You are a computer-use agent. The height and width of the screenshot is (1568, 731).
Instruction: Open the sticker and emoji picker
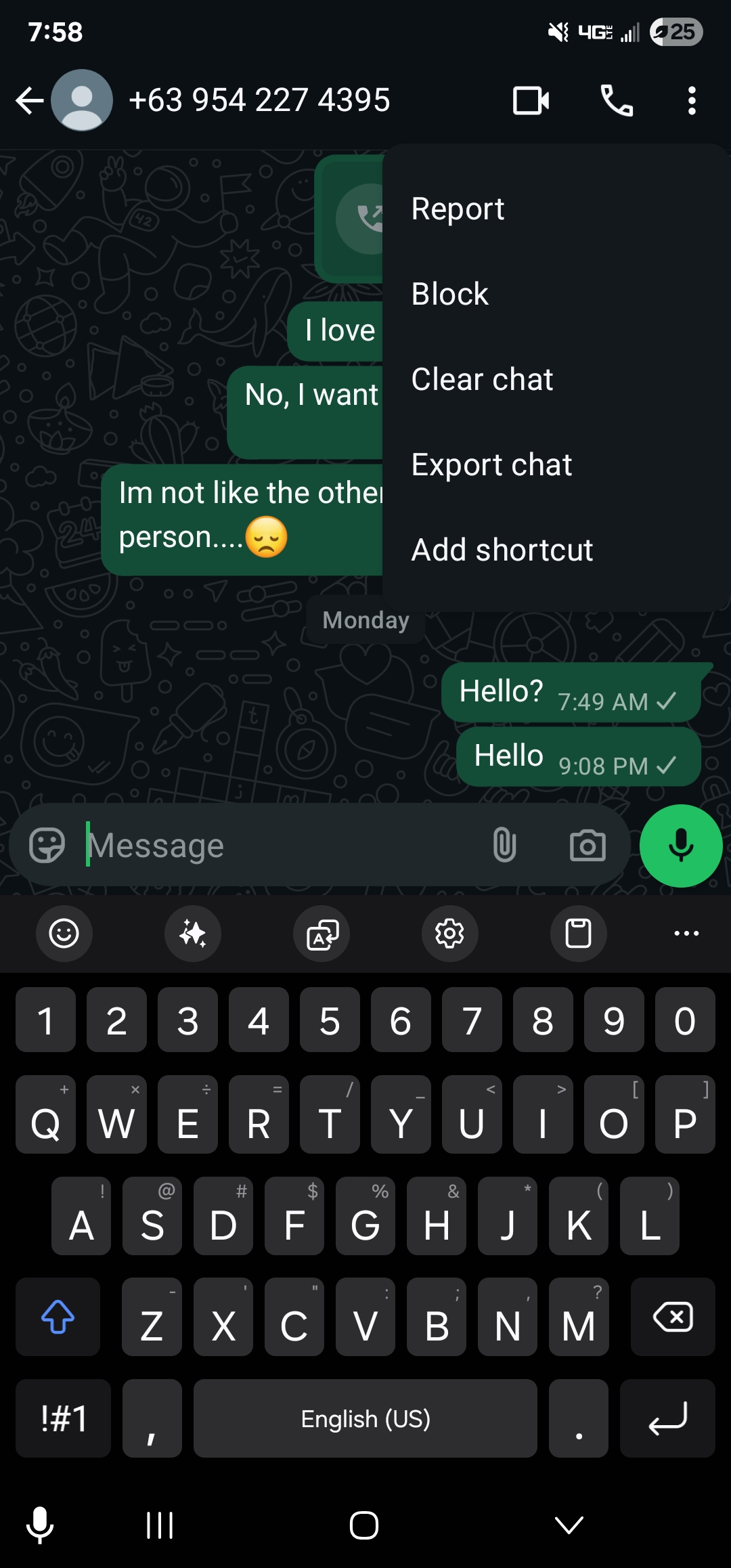(47, 845)
